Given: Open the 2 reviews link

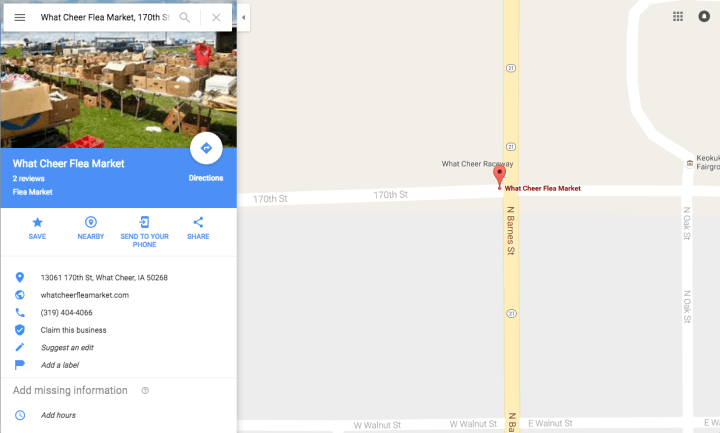Looking at the screenshot, I should 28,178.
